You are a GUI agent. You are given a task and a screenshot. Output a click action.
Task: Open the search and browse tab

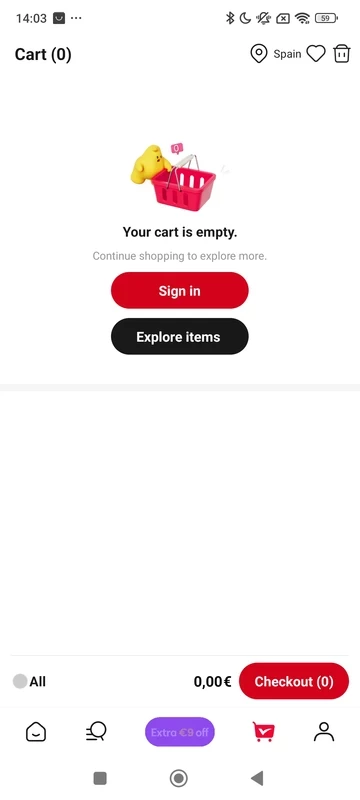(x=96, y=732)
